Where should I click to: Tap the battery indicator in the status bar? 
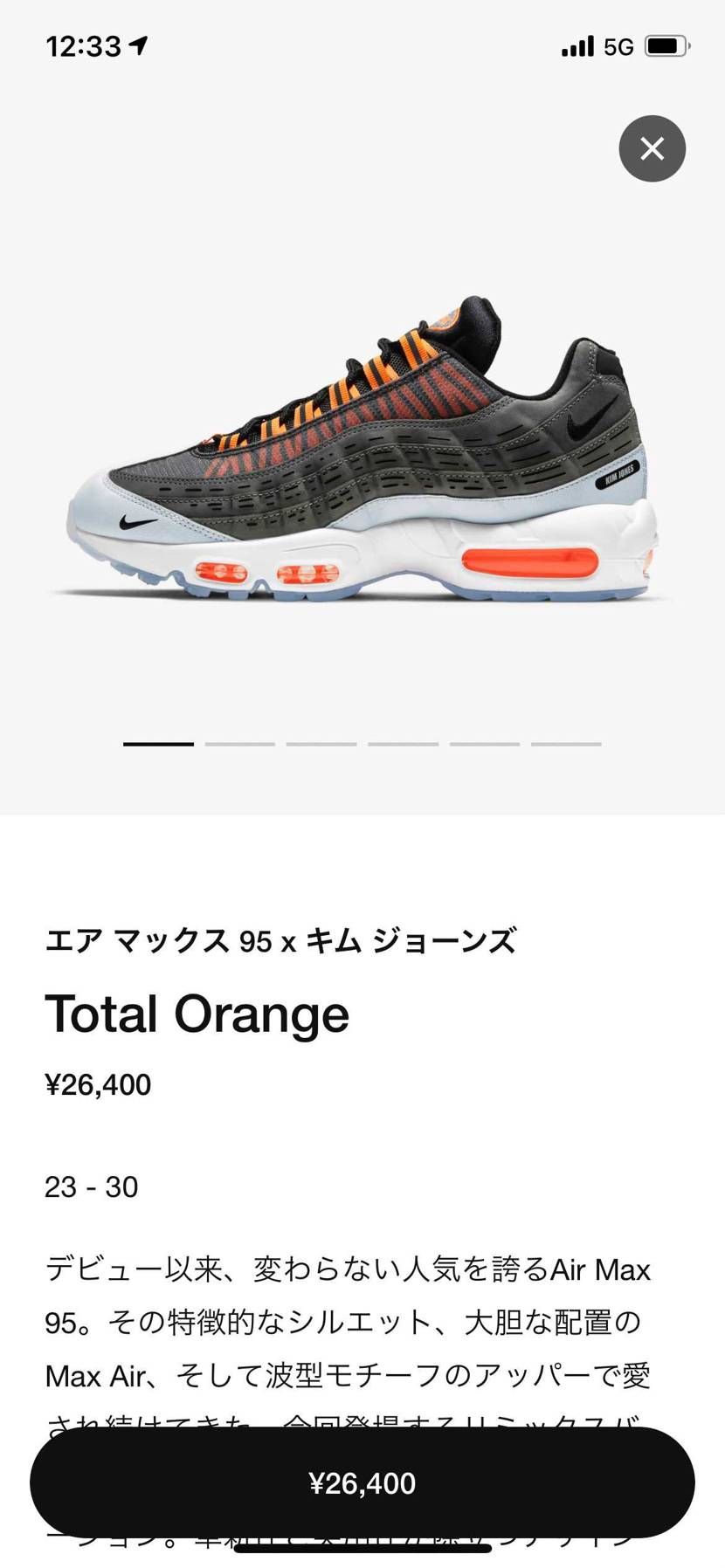point(666,45)
